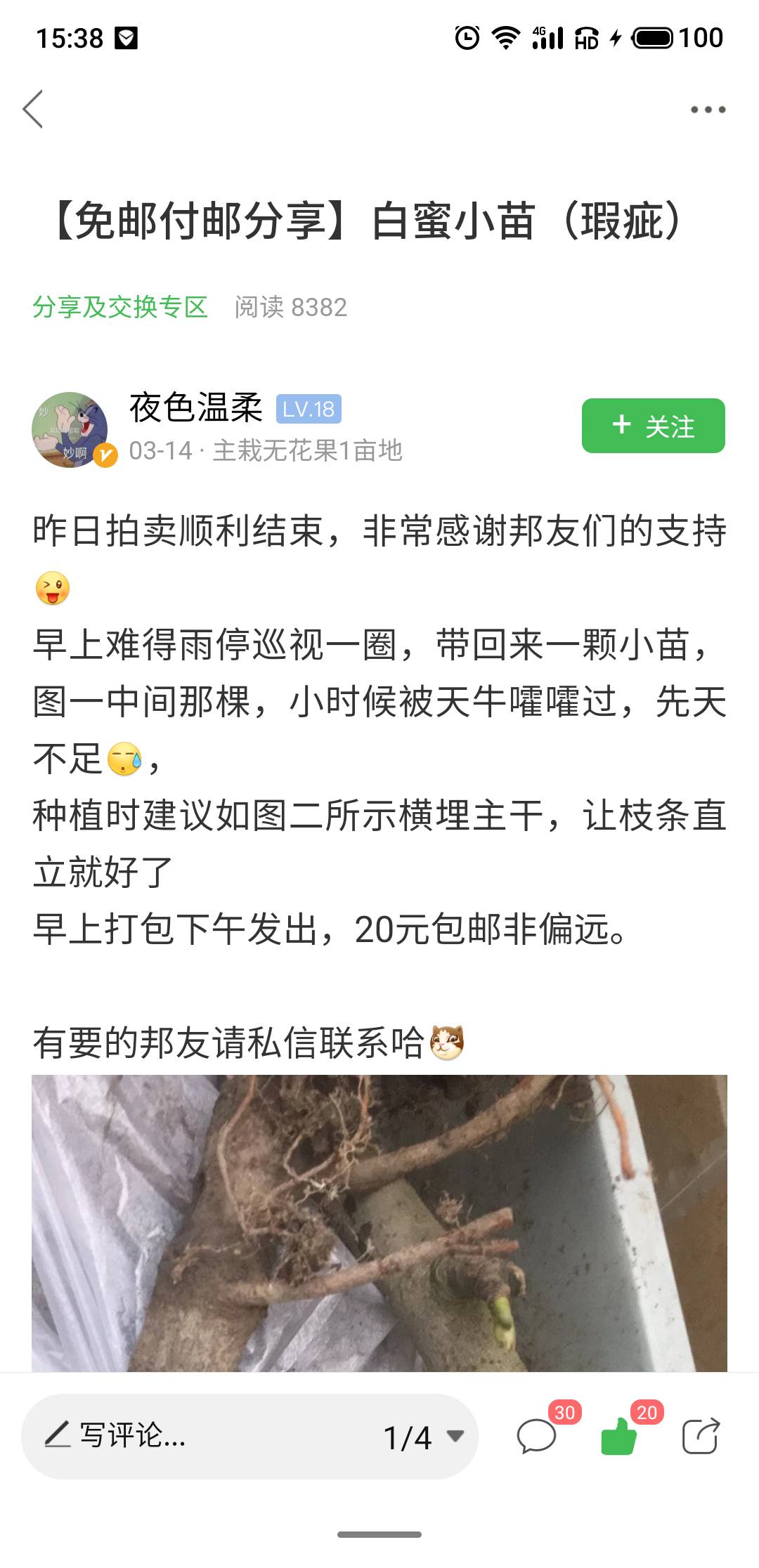Open the fig seedling photo

pyautogui.click(x=379, y=1222)
